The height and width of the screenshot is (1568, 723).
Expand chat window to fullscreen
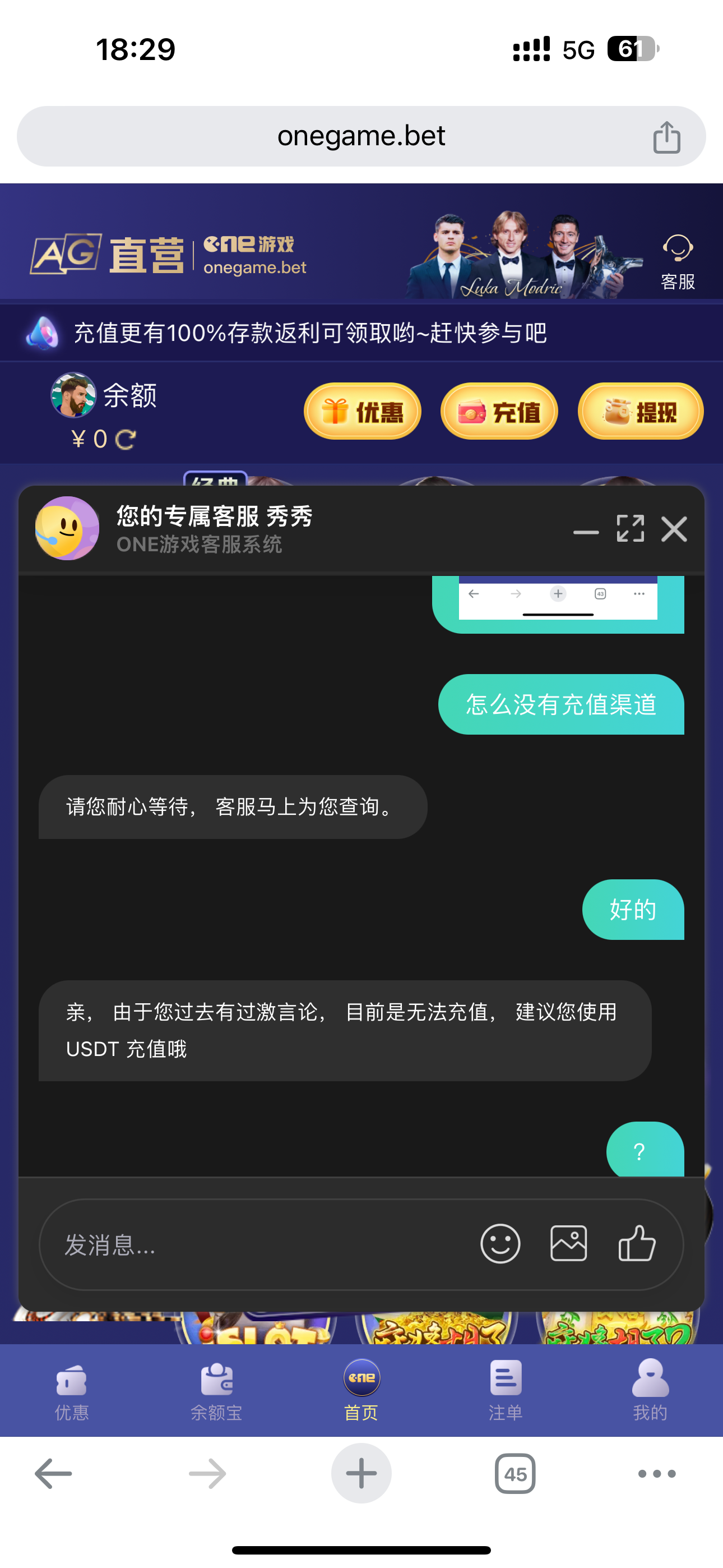click(x=630, y=528)
